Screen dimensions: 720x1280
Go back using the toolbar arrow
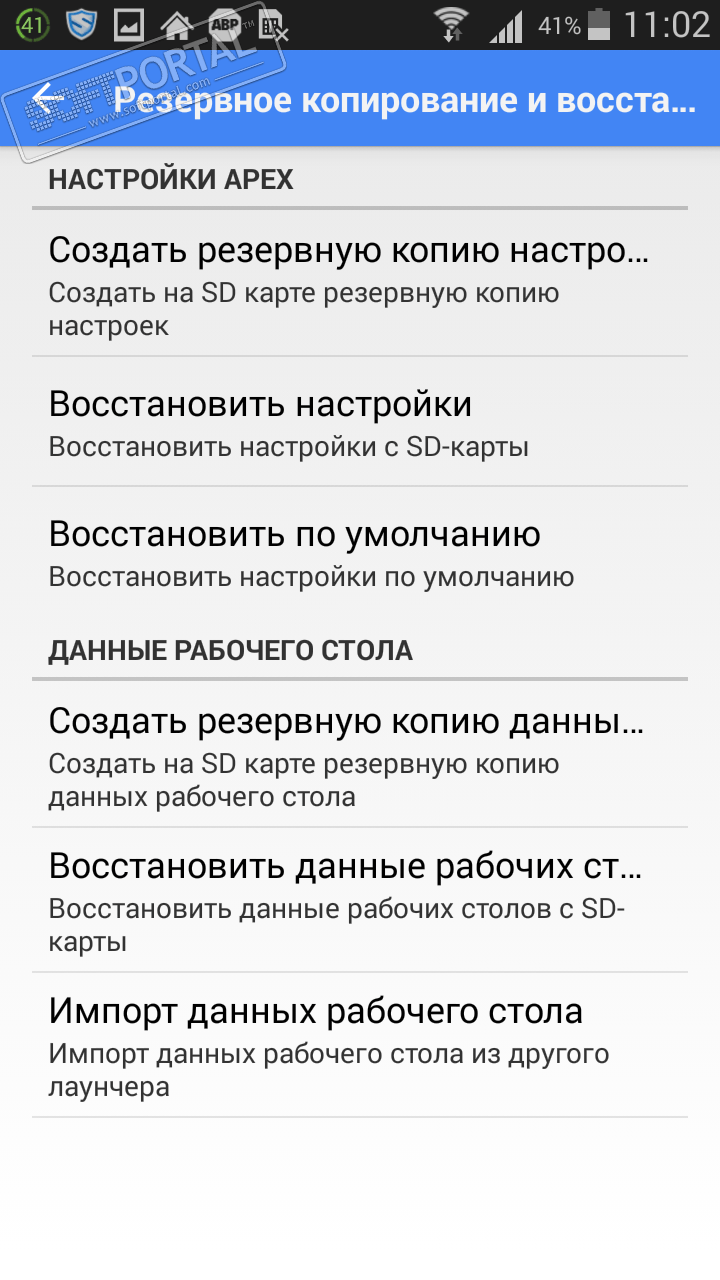click(x=47, y=98)
